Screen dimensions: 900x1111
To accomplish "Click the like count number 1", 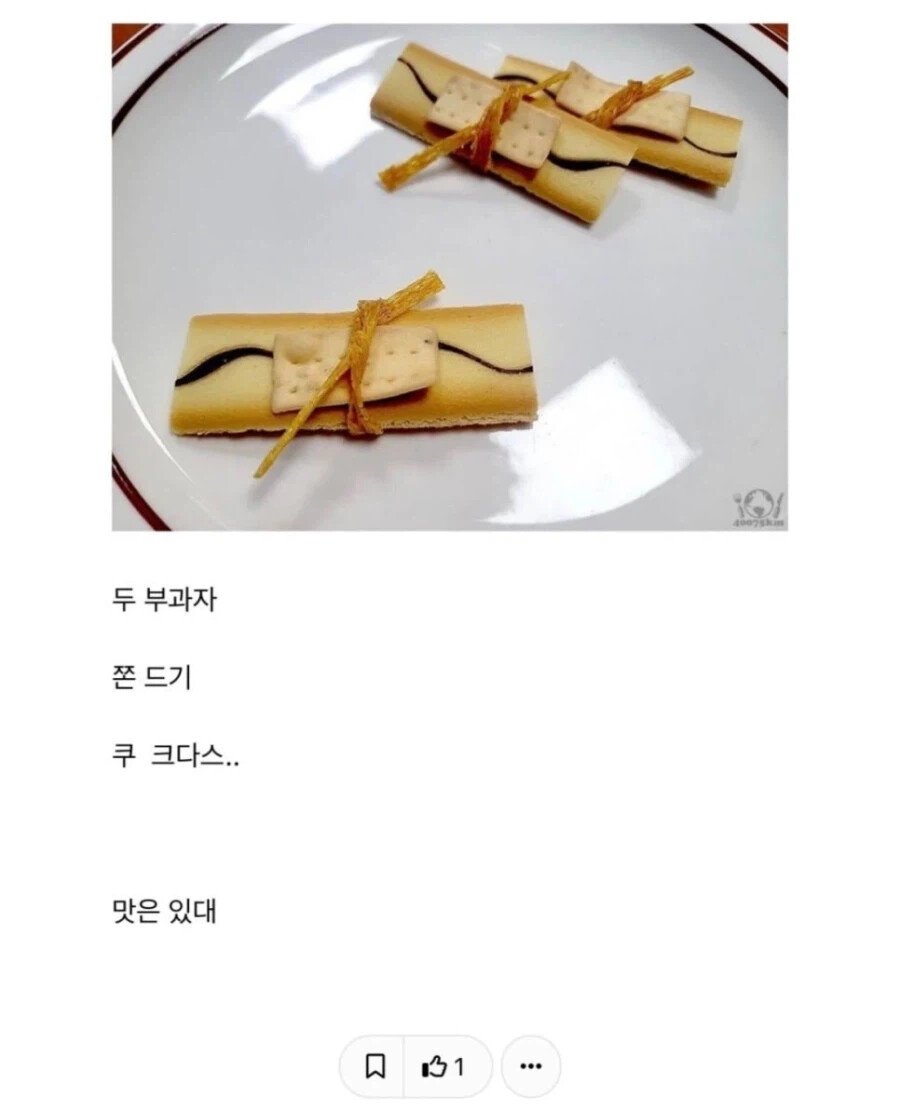I will [459, 1067].
